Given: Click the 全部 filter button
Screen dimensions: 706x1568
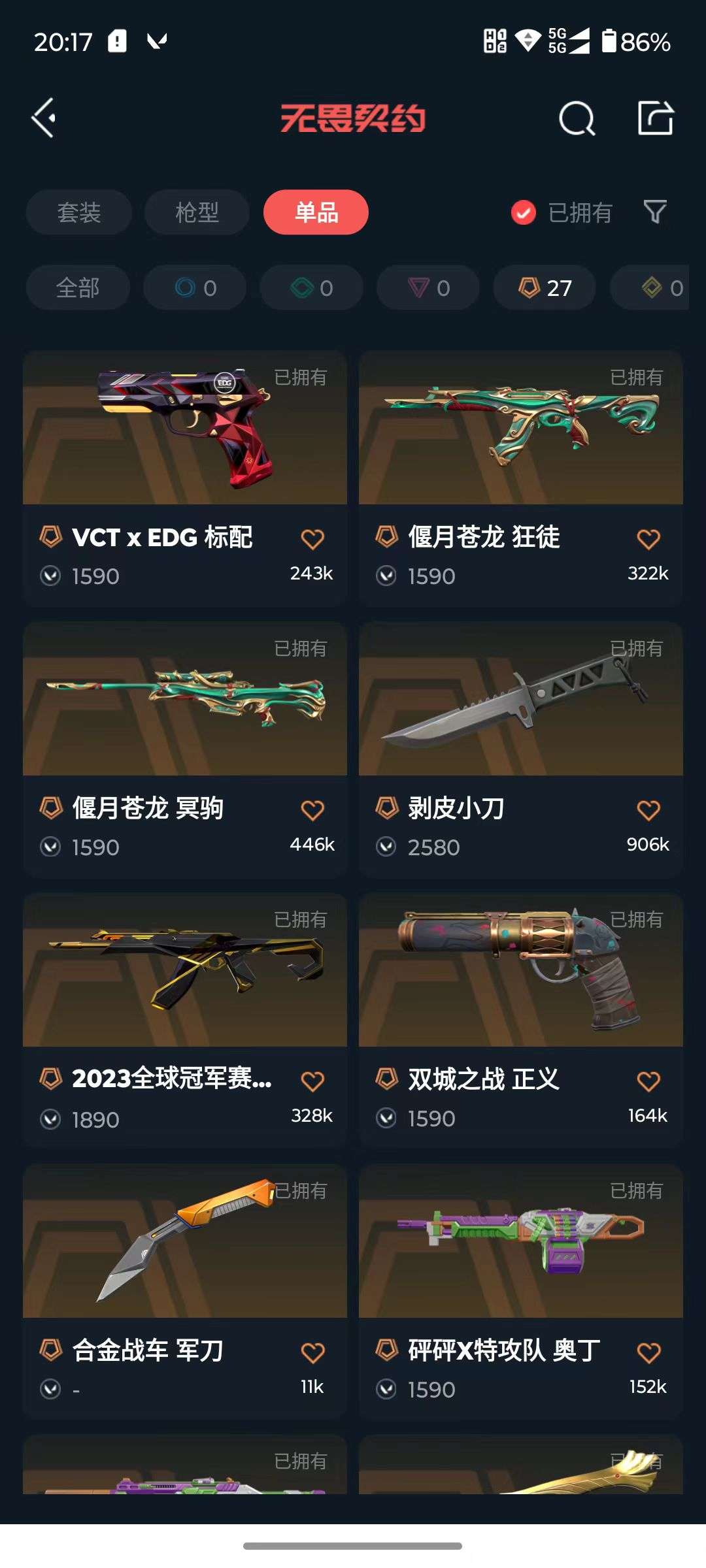Looking at the screenshot, I should [76, 287].
